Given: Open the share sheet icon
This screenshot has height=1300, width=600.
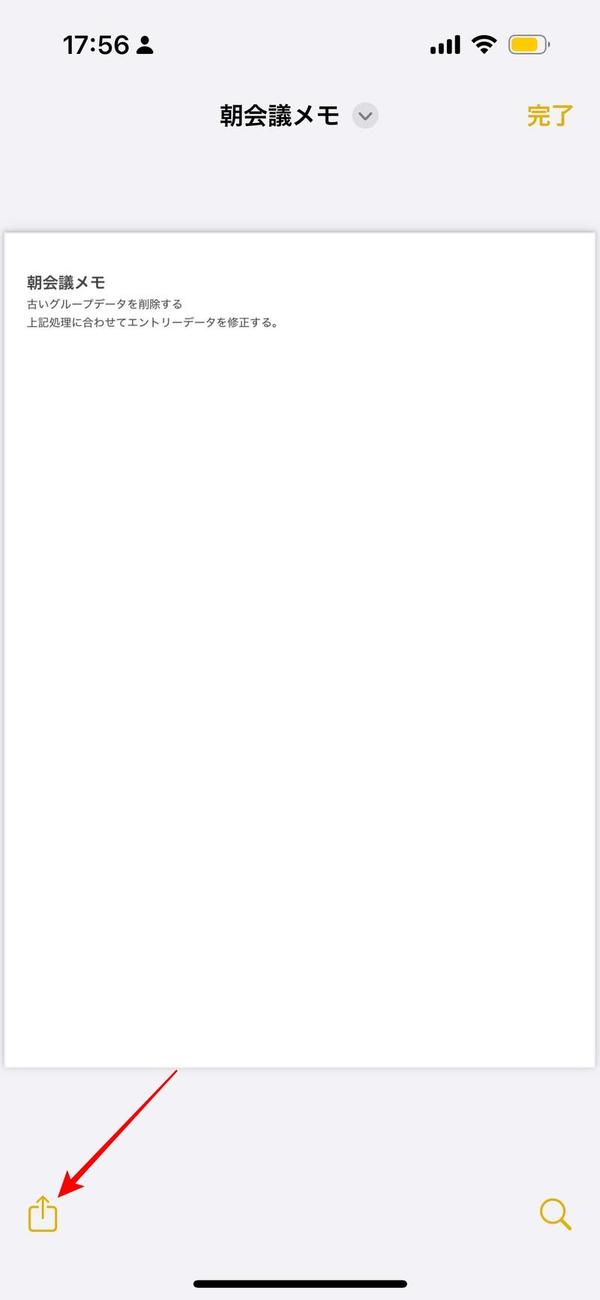Looking at the screenshot, I should point(43,1214).
